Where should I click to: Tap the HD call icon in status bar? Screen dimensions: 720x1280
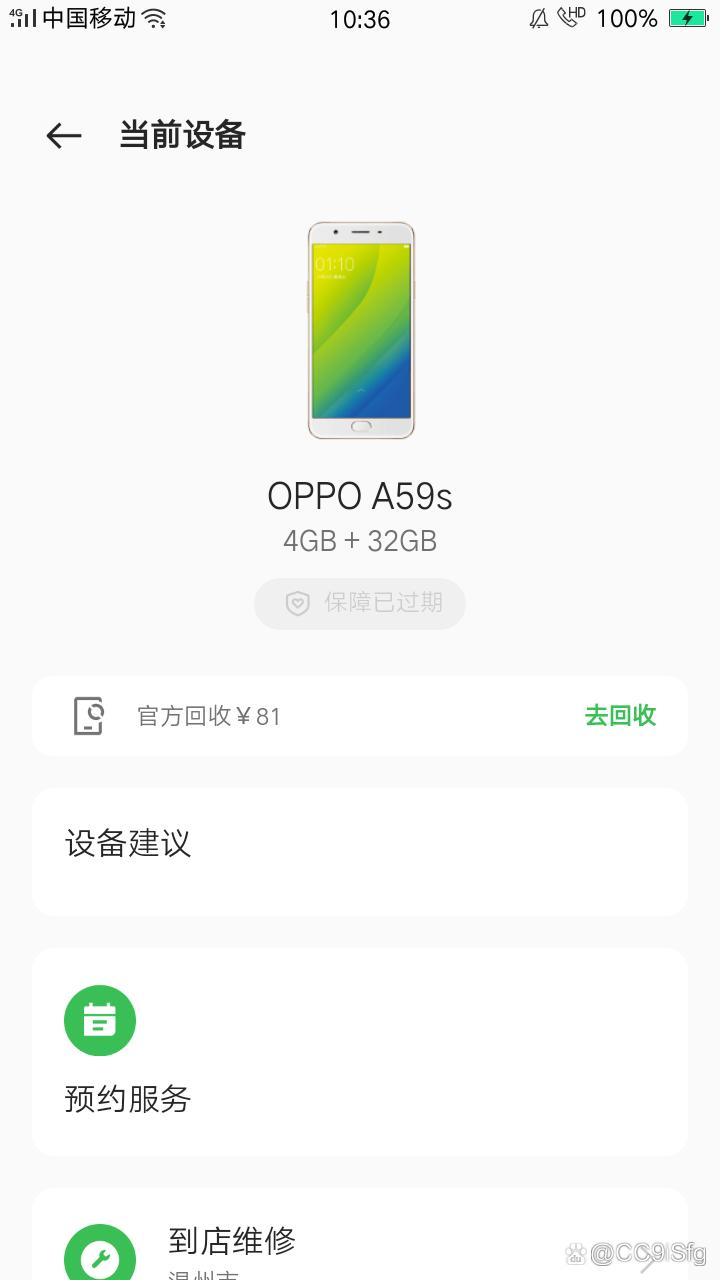point(566,17)
